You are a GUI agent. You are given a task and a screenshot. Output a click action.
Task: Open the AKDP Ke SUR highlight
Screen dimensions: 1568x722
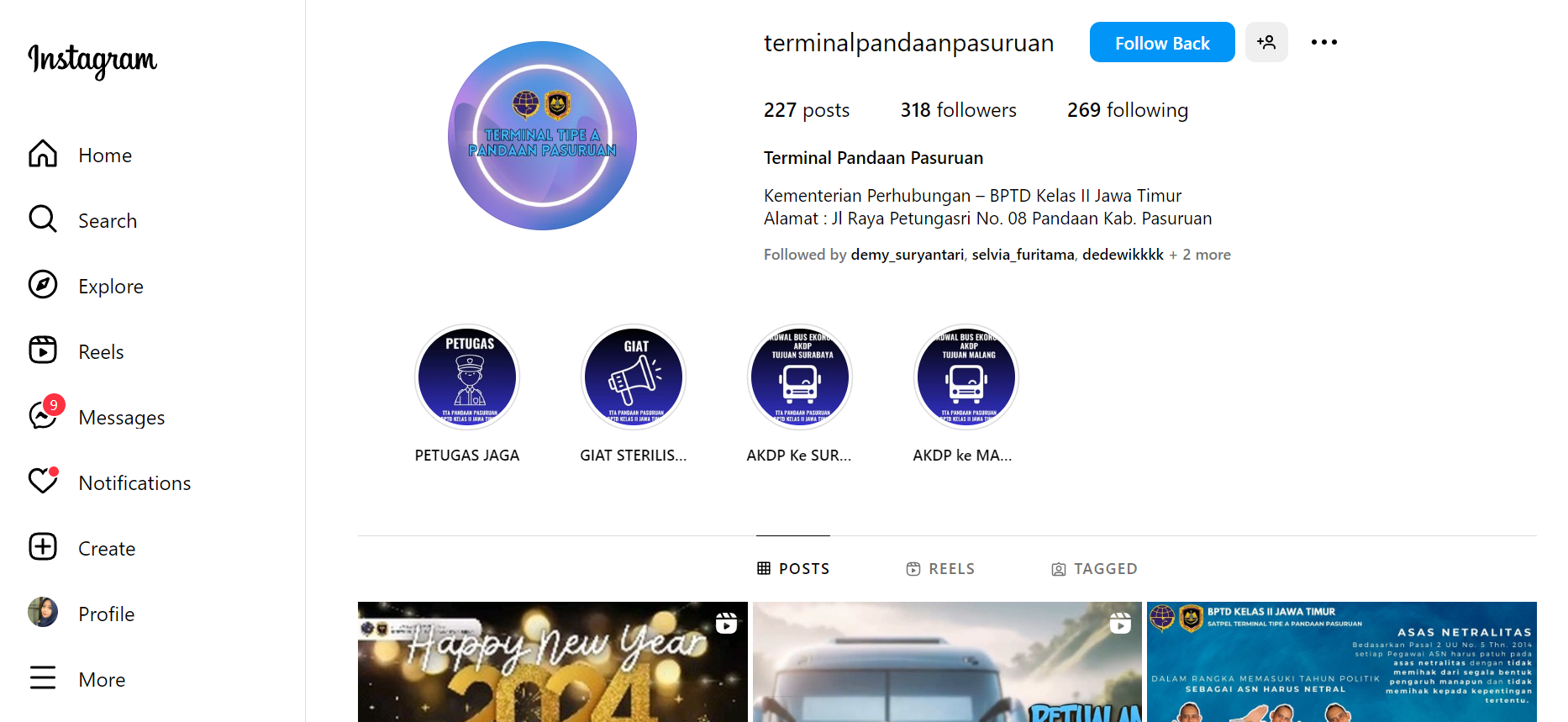tap(800, 378)
